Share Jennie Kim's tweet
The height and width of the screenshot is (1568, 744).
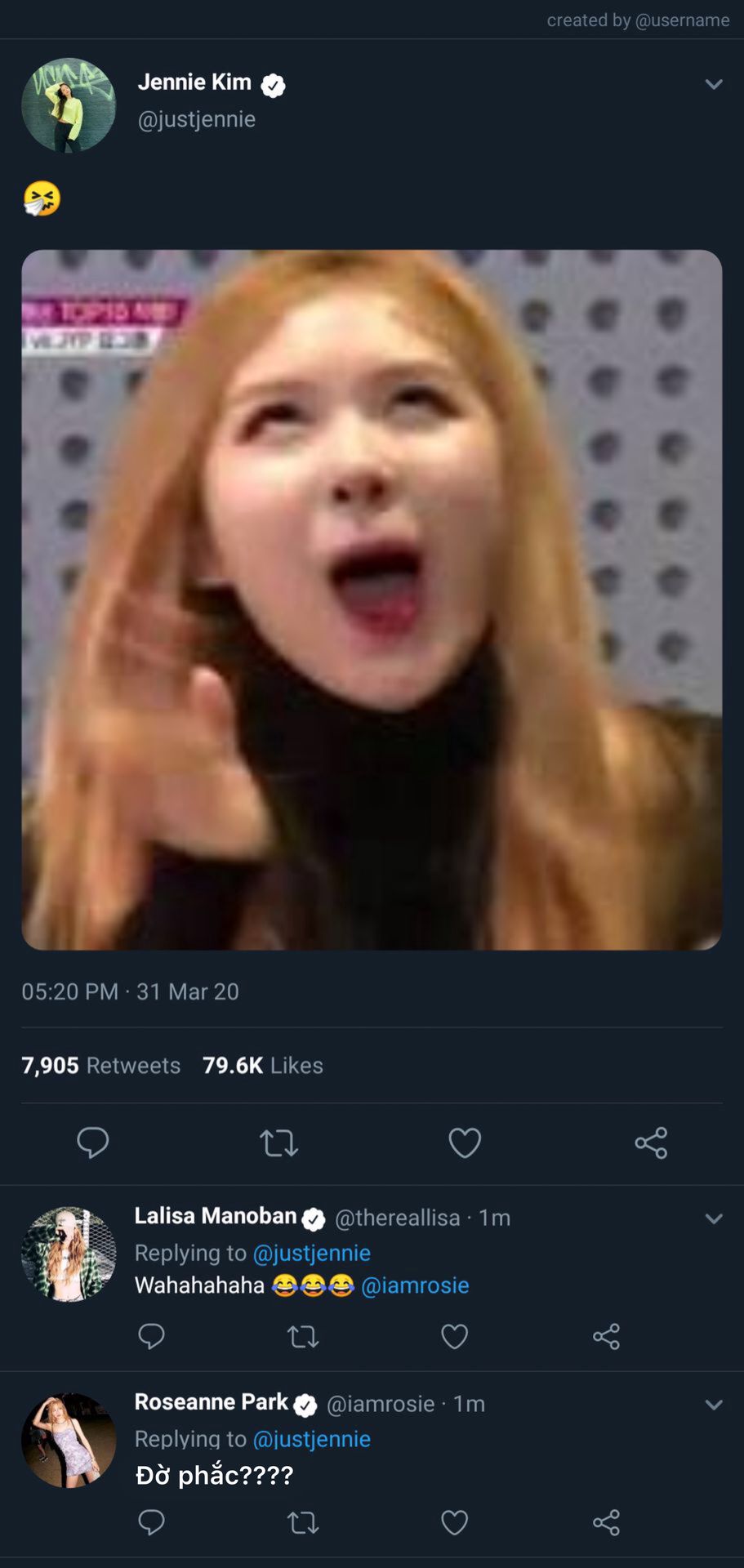click(x=651, y=1143)
